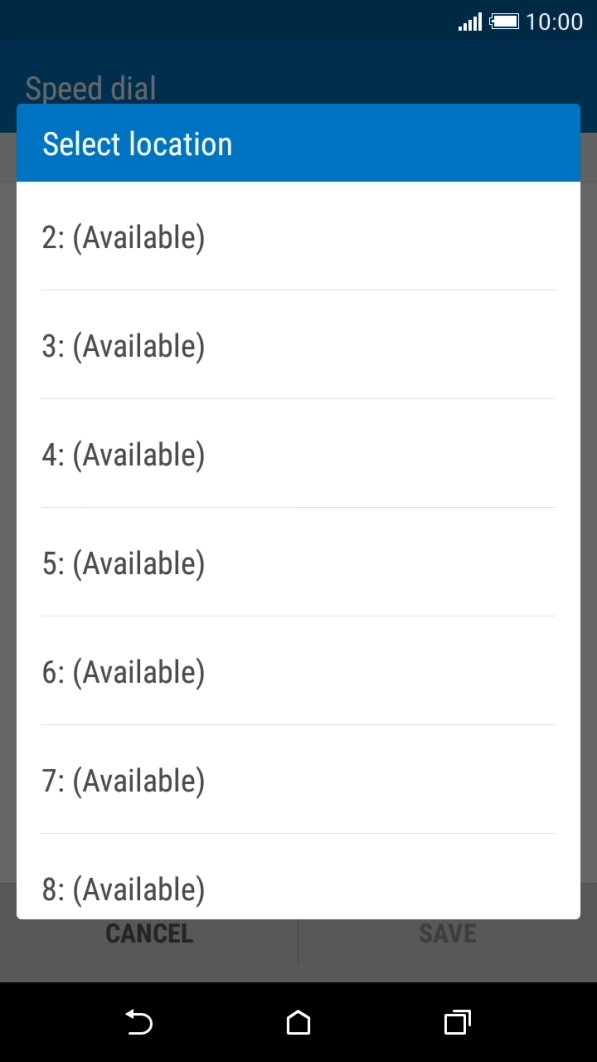
Task: Choose speed dial slot 6
Action: coord(298,671)
